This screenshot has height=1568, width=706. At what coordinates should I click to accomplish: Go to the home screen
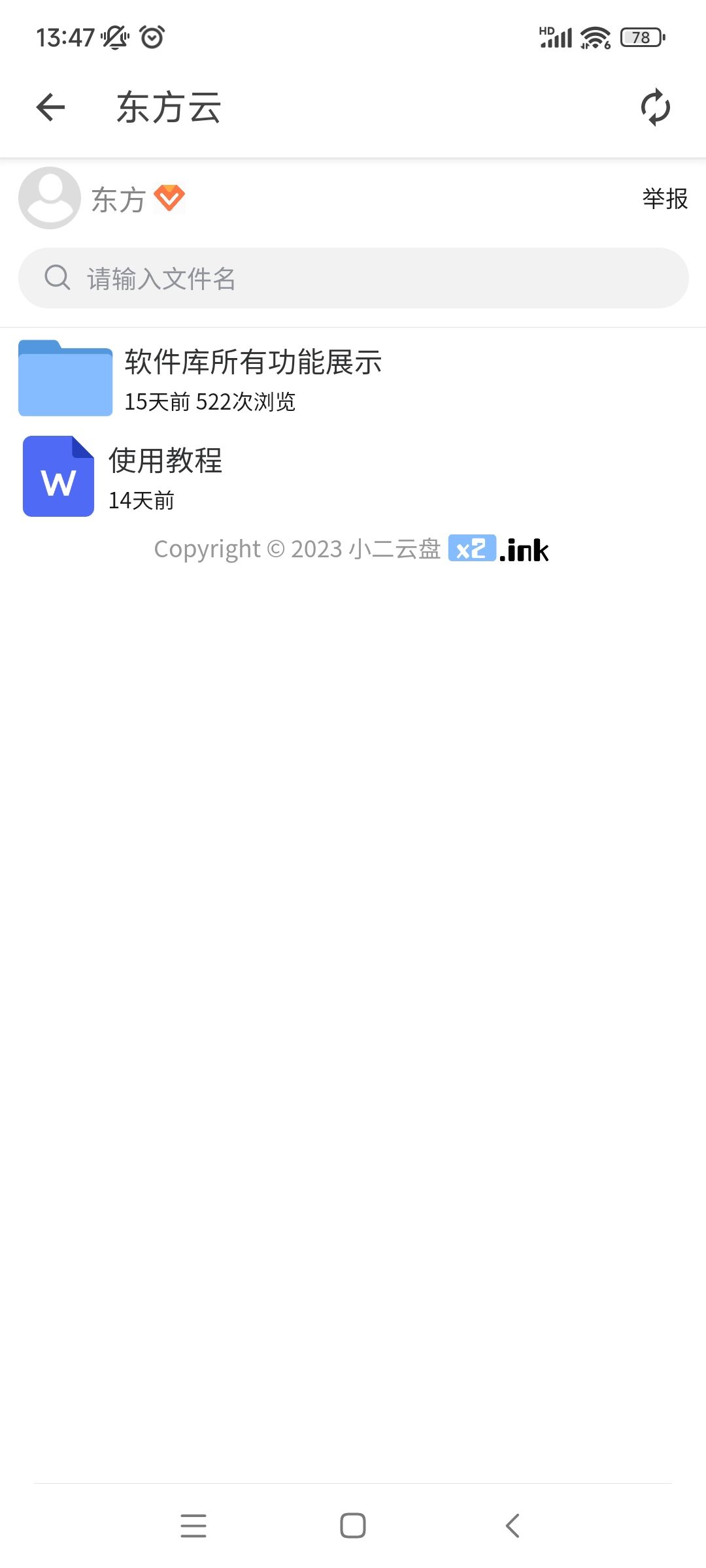click(x=353, y=1526)
